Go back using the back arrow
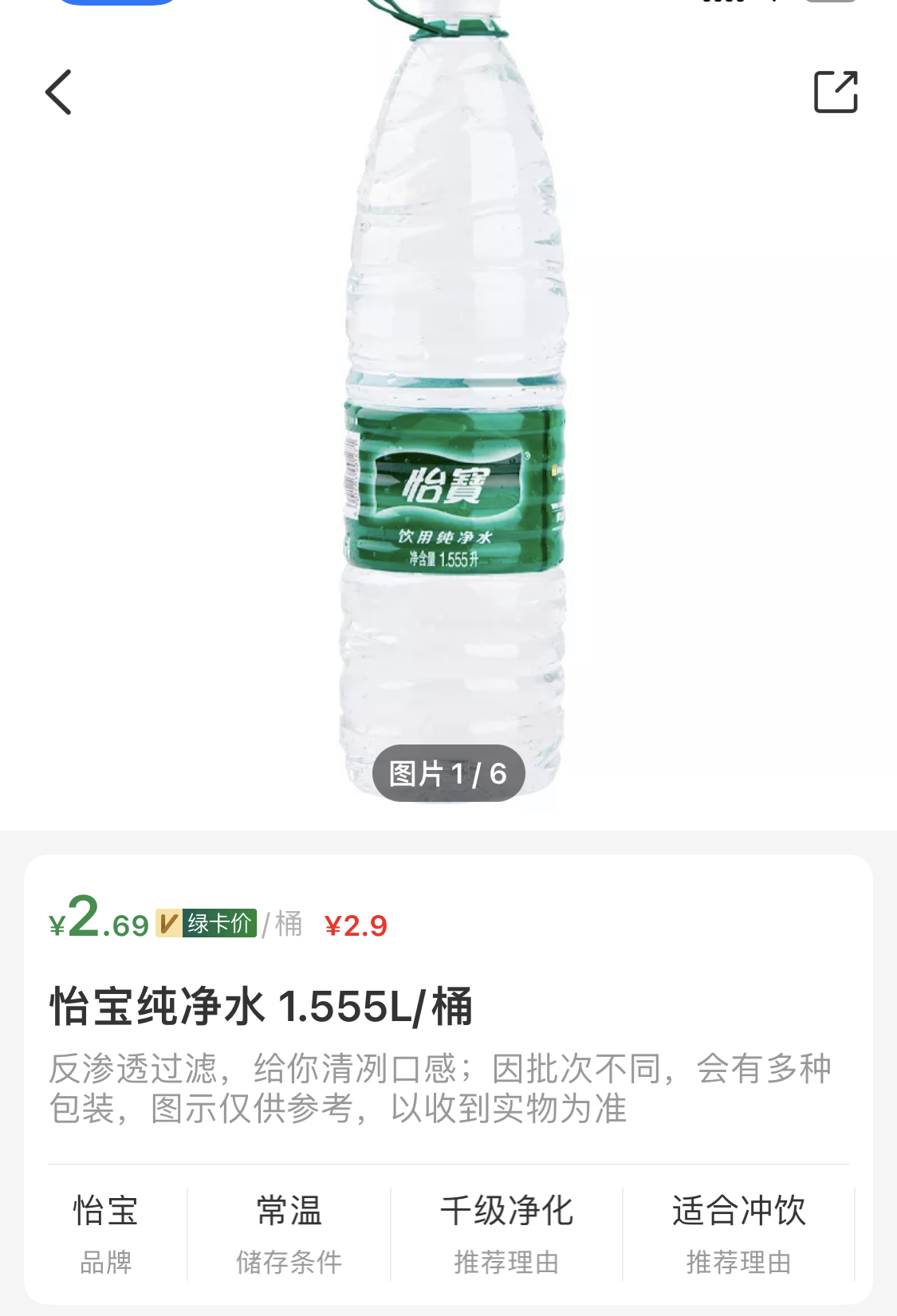This screenshot has width=897, height=1316. click(59, 92)
